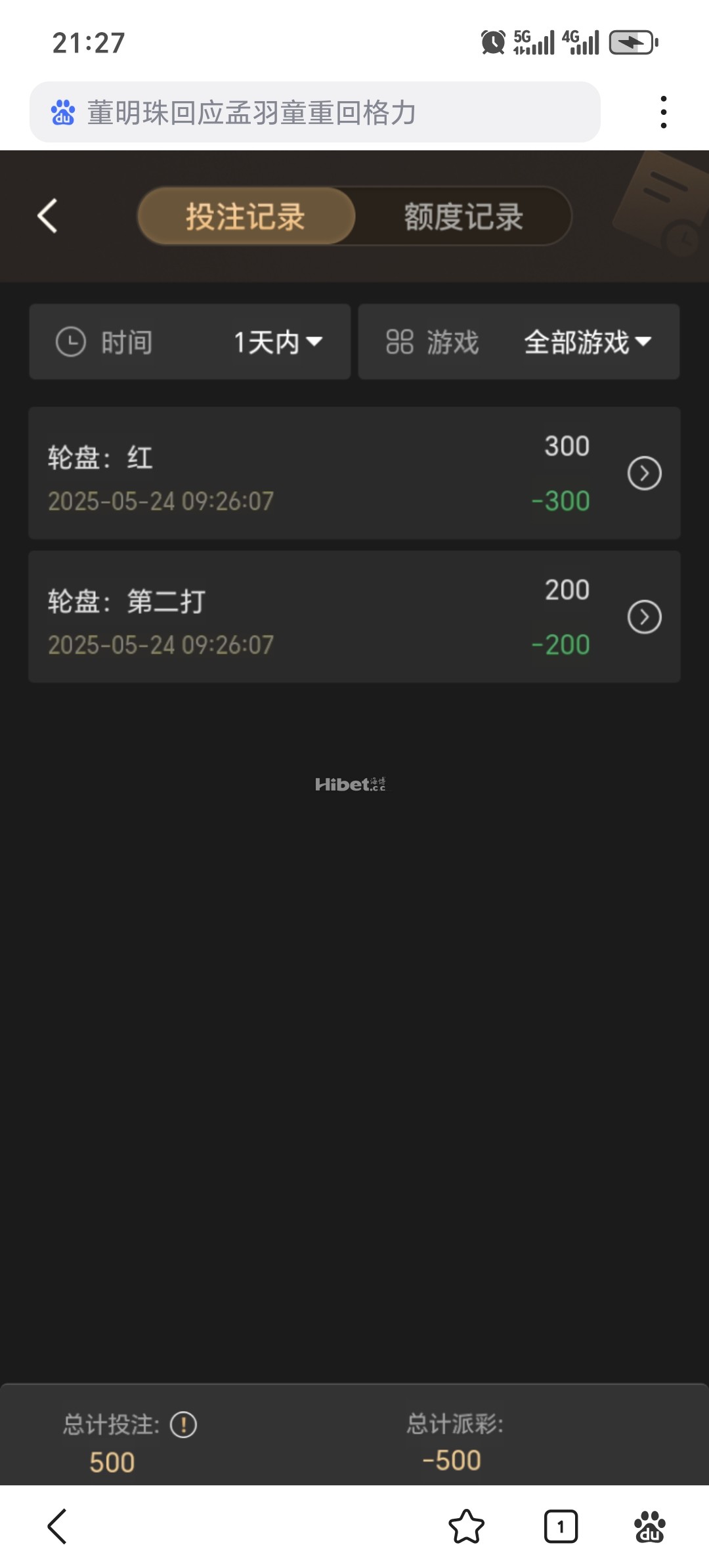Click the 董明珠回应孟羽童重回格力 search text
The image size is (709, 1568).
click(x=251, y=112)
